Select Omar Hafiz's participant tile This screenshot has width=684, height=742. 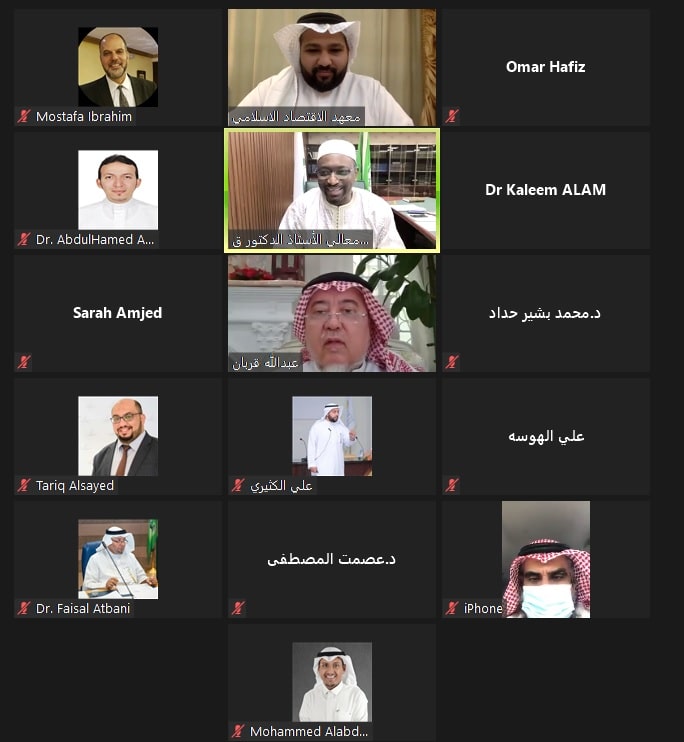(x=545, y=67)
